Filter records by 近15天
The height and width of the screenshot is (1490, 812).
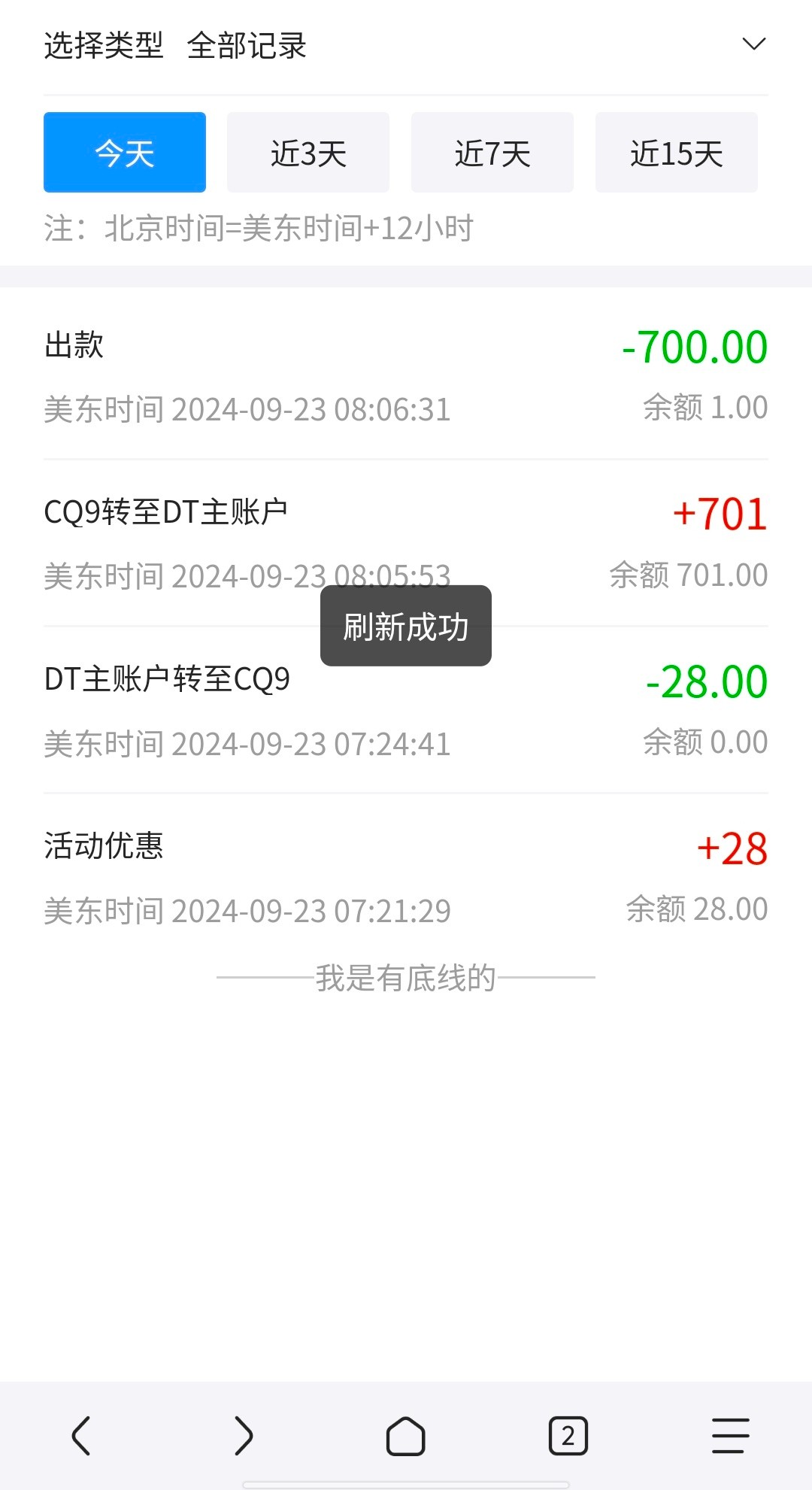point(677,153)
